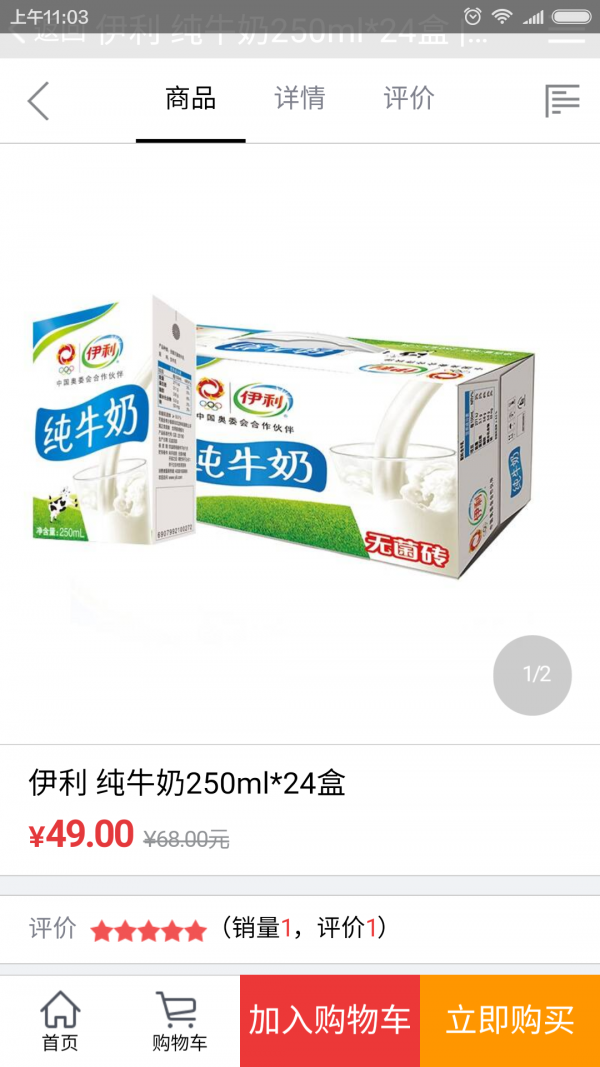Go back using the left arrow
The height and width of the screenshot is (1067, 600).
(x=38, y=100)
